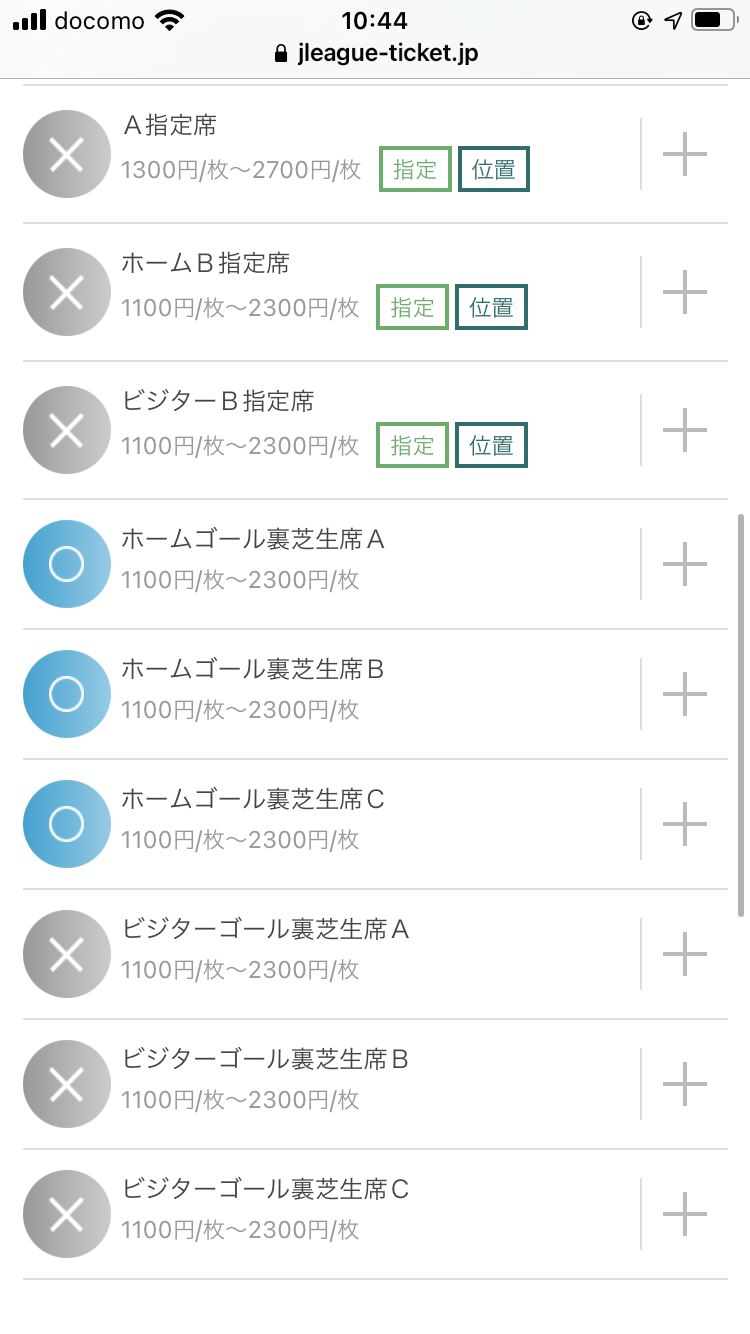The height and width of the screenshot is (1334, 750).
Task: Expand ビジターゴール裏芝生席Ｂ row
Action: click(x=685, y=1084)
